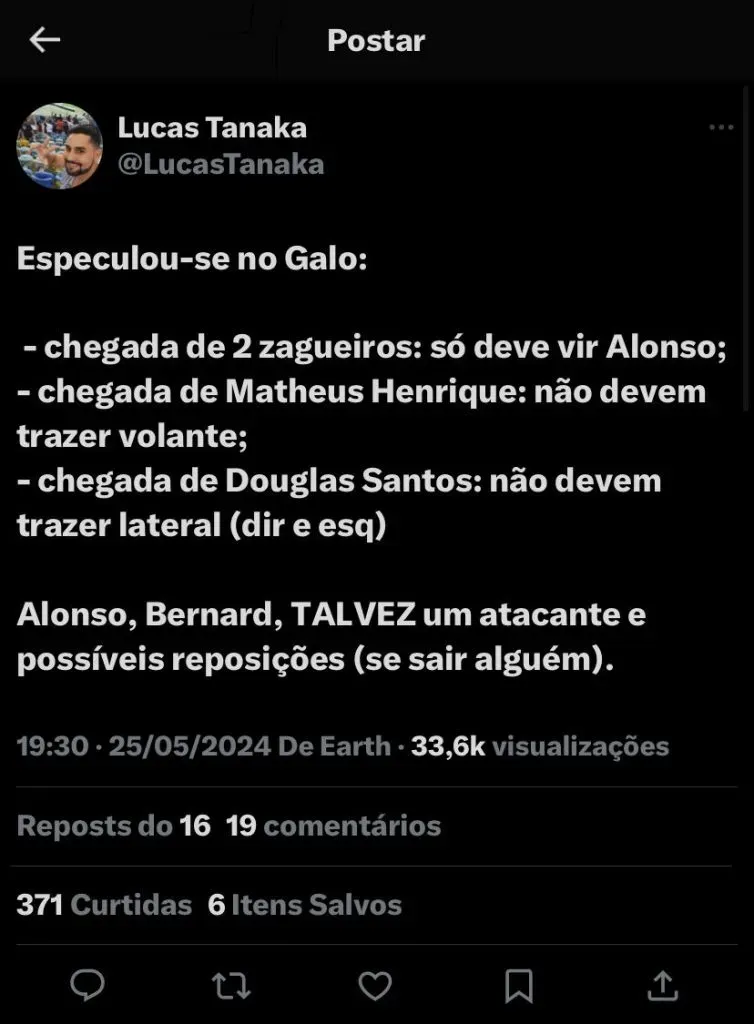Viewport: 754px width, 1024px height.
Task: Tap the bookmark icon under the post
Action: click(x=519, y=986)
